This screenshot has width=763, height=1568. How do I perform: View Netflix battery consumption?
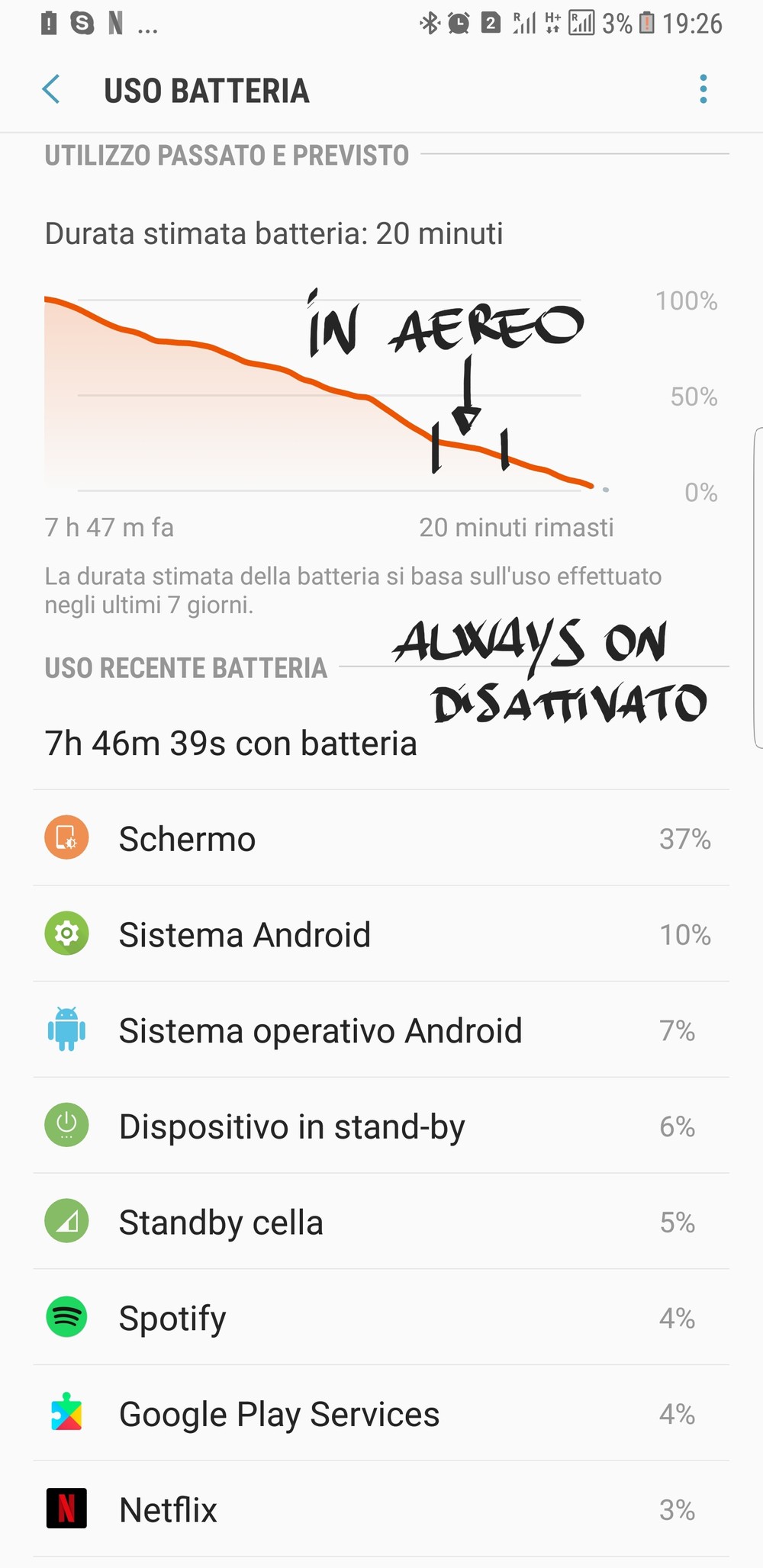[x=380, y=1509]
